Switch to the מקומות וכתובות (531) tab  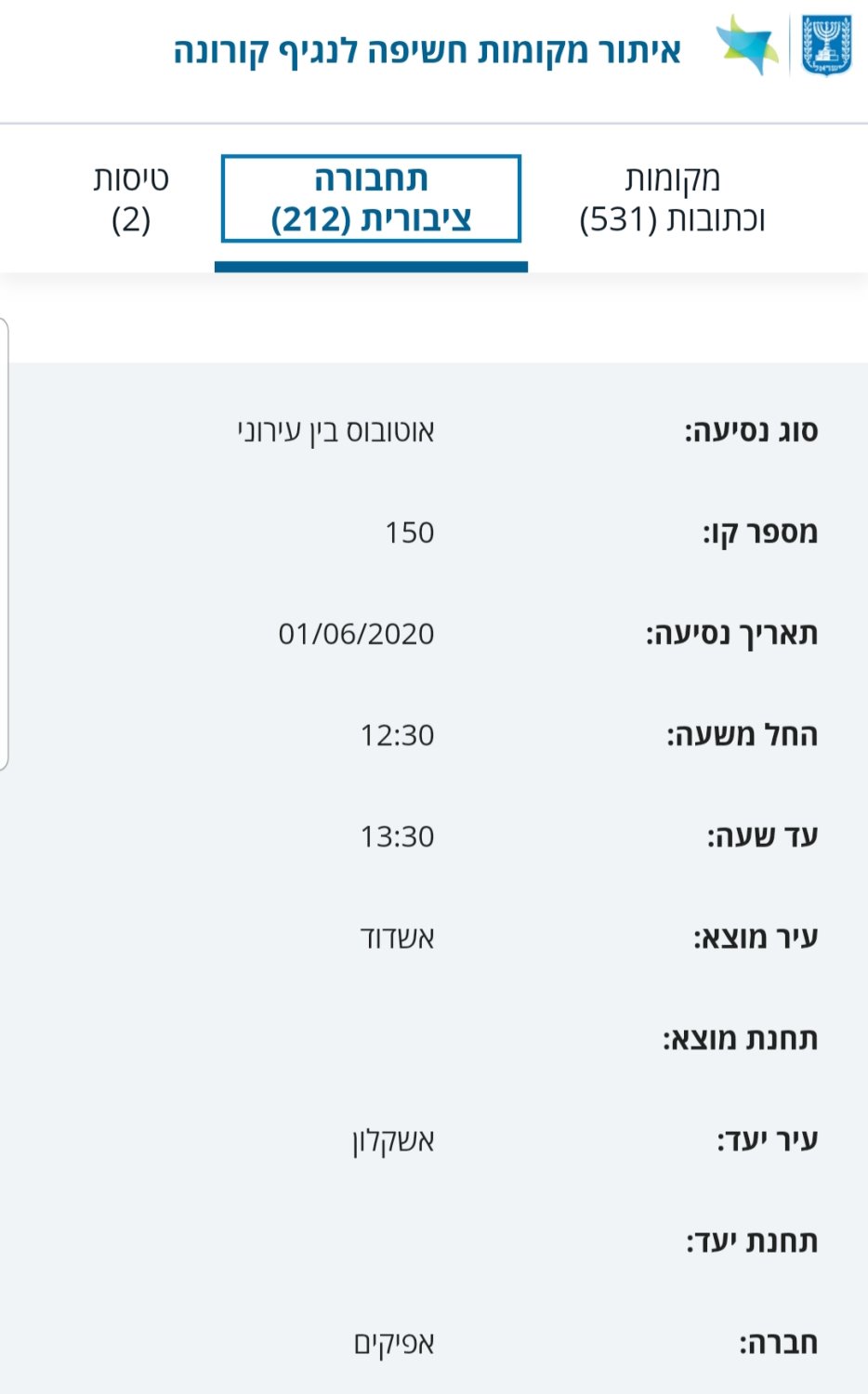(672, 199)
